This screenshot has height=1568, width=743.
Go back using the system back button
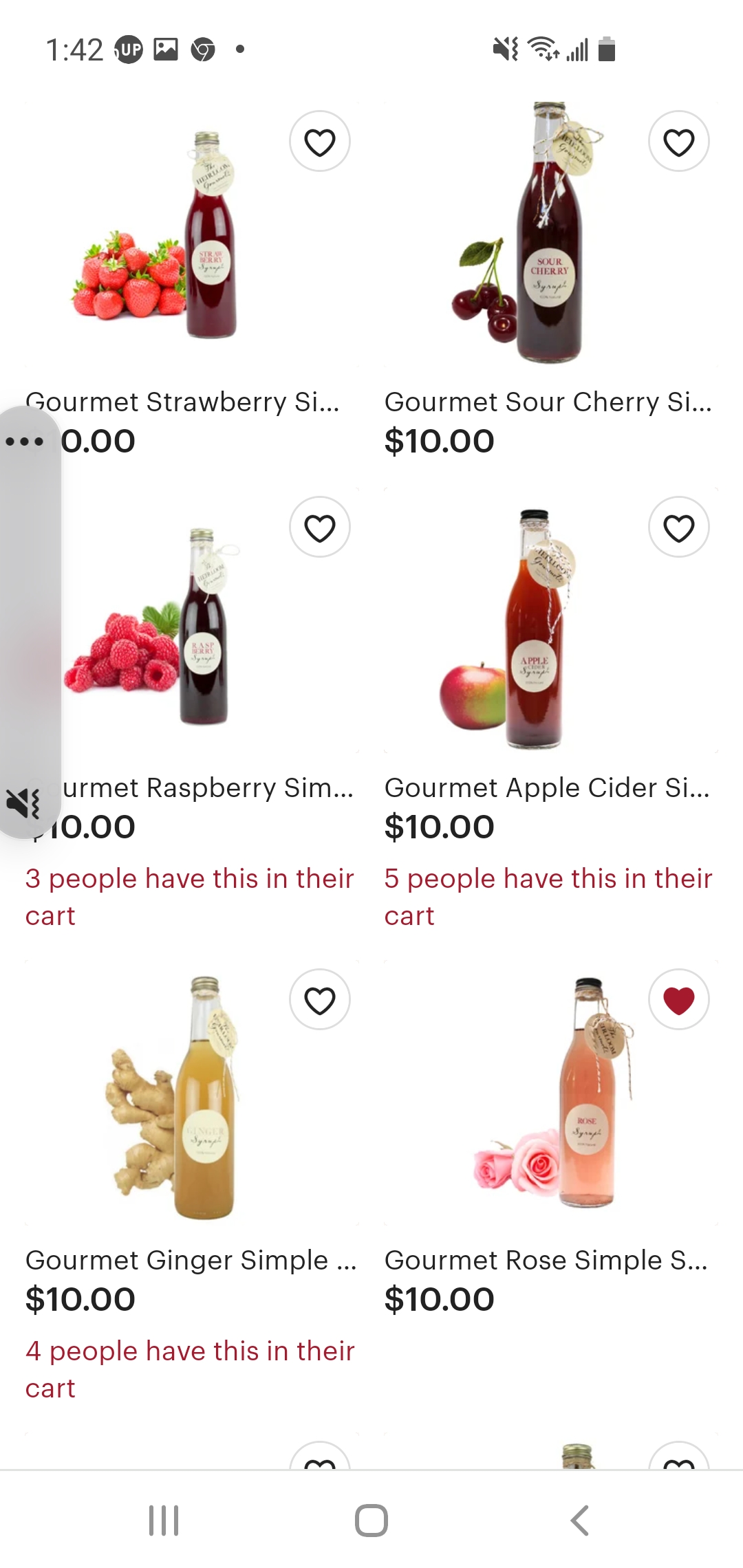point(580,1520)
